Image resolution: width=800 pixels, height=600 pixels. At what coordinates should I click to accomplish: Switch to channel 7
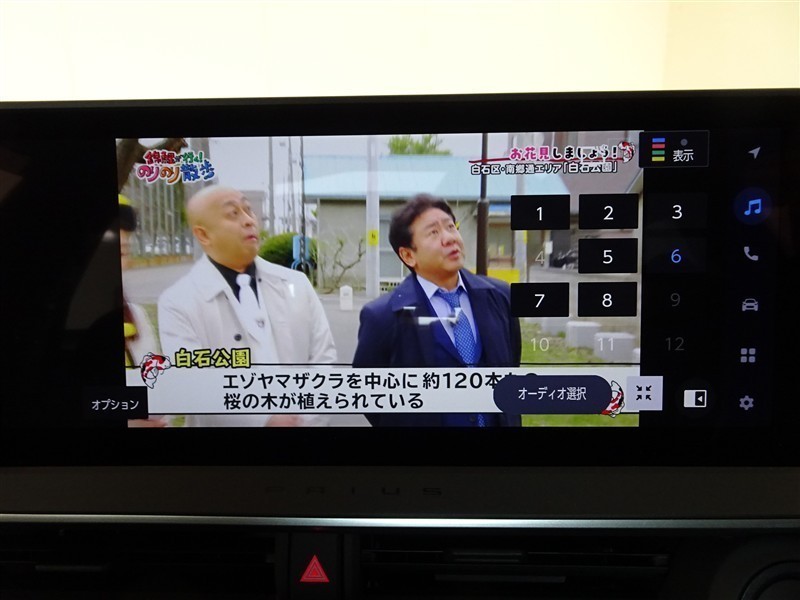540,300
